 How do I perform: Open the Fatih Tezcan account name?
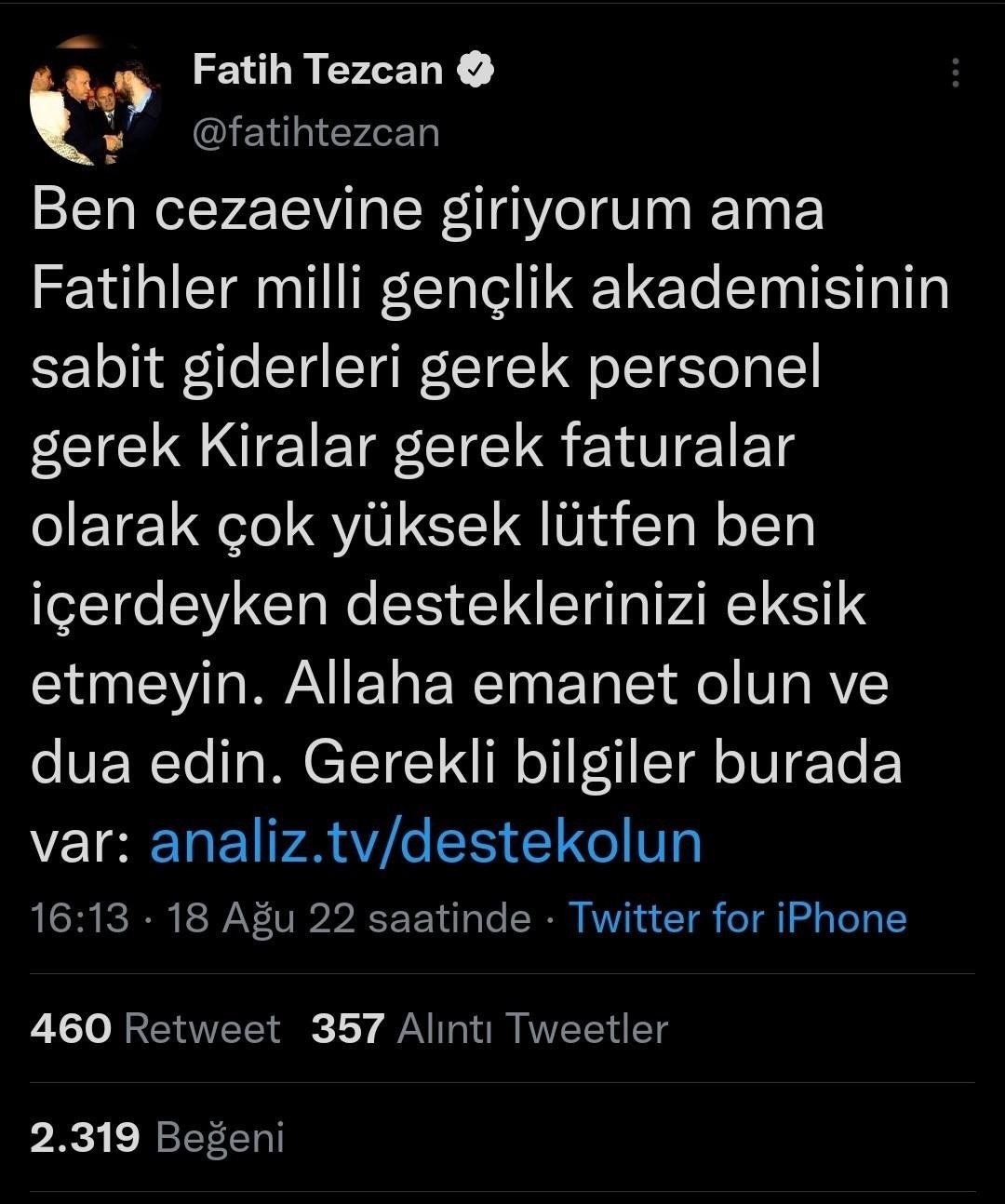(317, 71)
